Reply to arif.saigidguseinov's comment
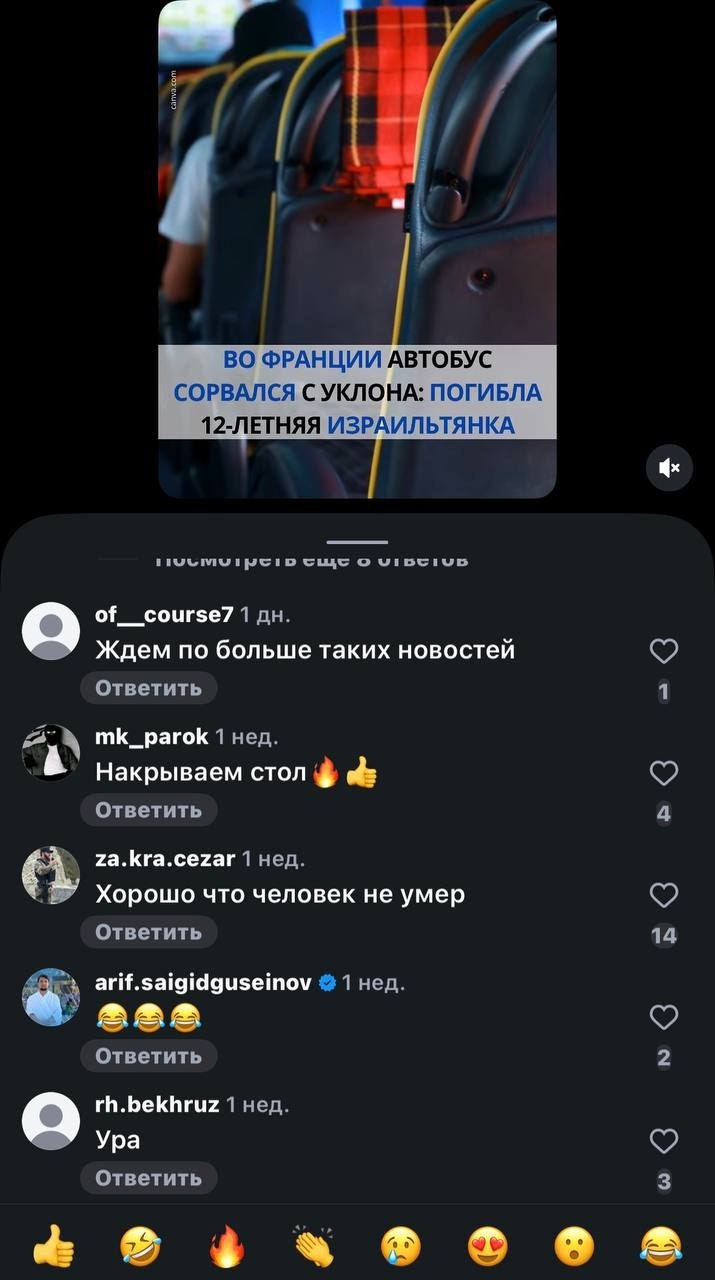 [x=148, y=1056]
